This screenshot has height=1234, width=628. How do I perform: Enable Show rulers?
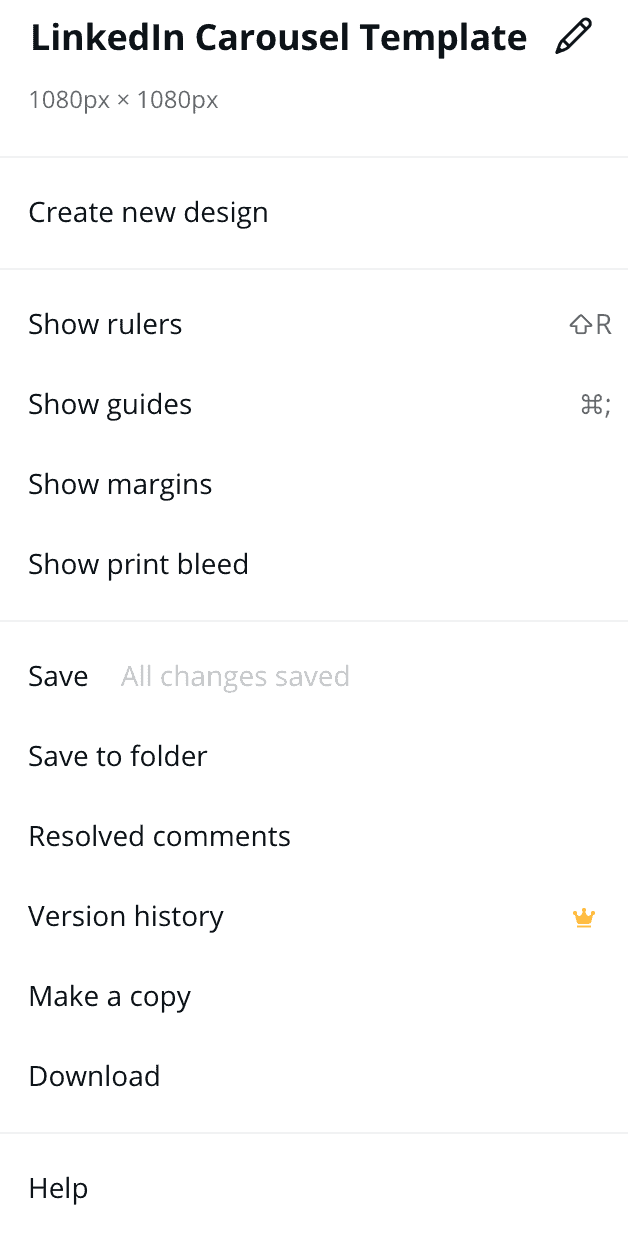coord(105,325)
